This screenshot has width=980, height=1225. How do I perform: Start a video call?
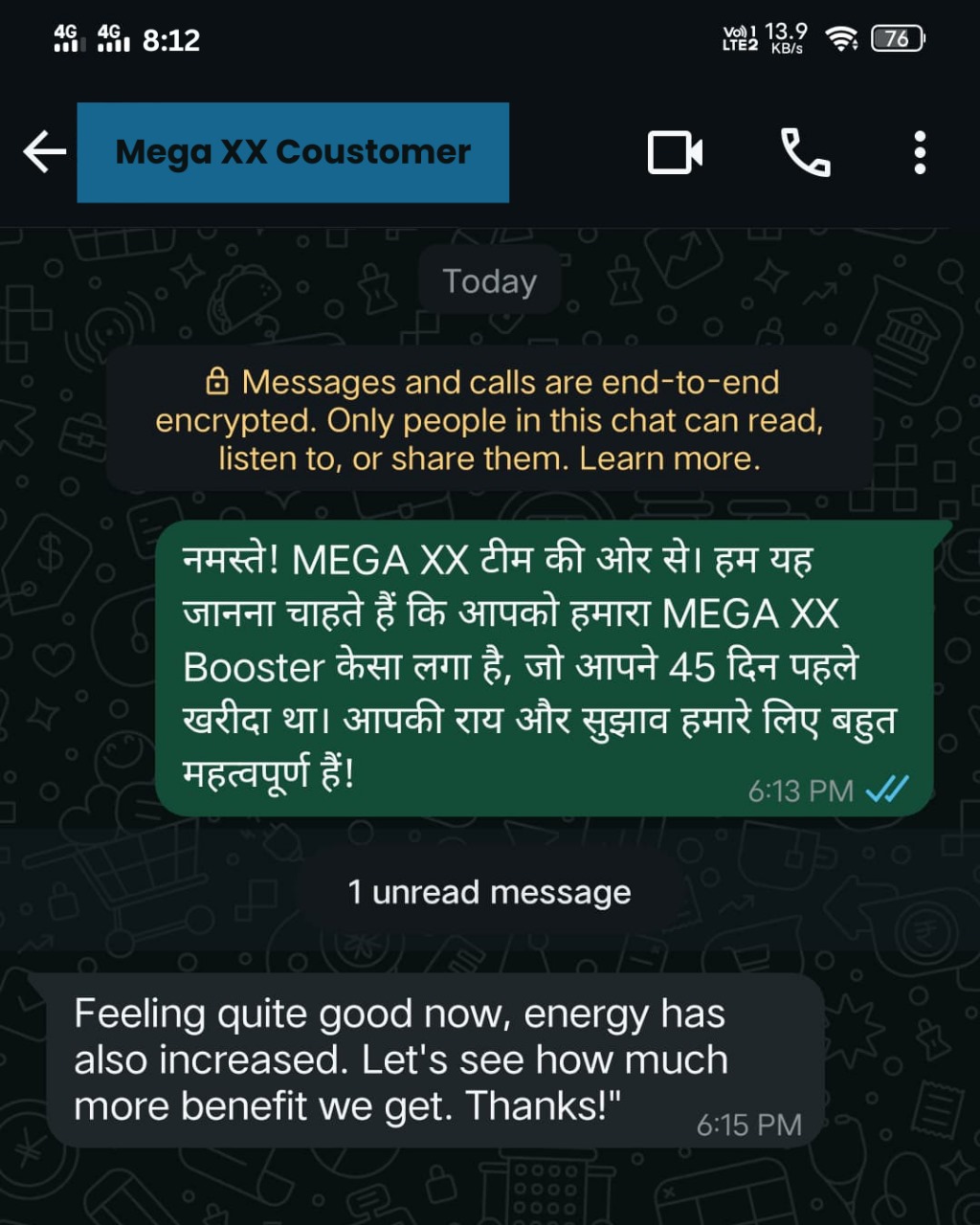point(675,153)
